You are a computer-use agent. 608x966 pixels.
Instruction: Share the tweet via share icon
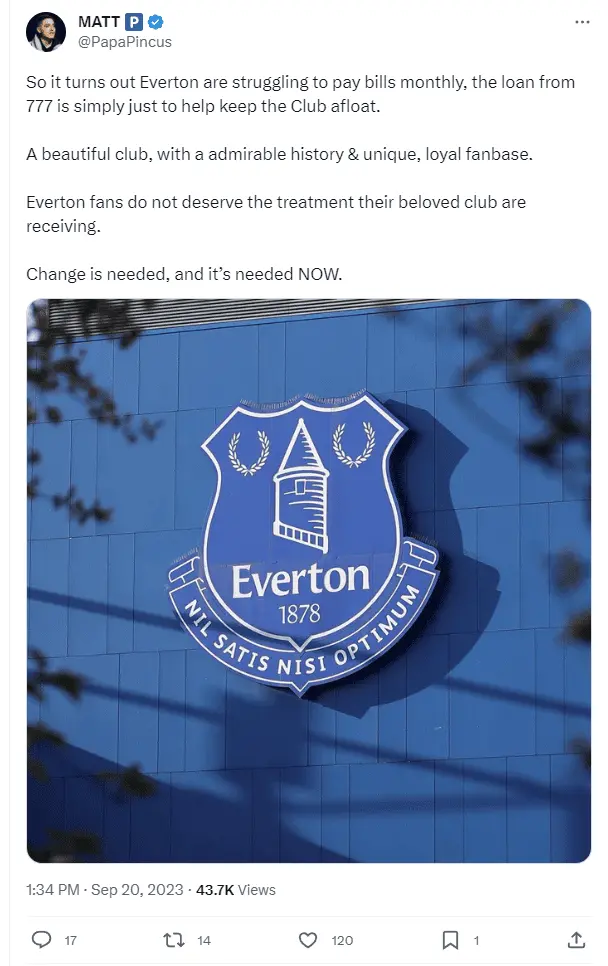click(x=576, y=940)
